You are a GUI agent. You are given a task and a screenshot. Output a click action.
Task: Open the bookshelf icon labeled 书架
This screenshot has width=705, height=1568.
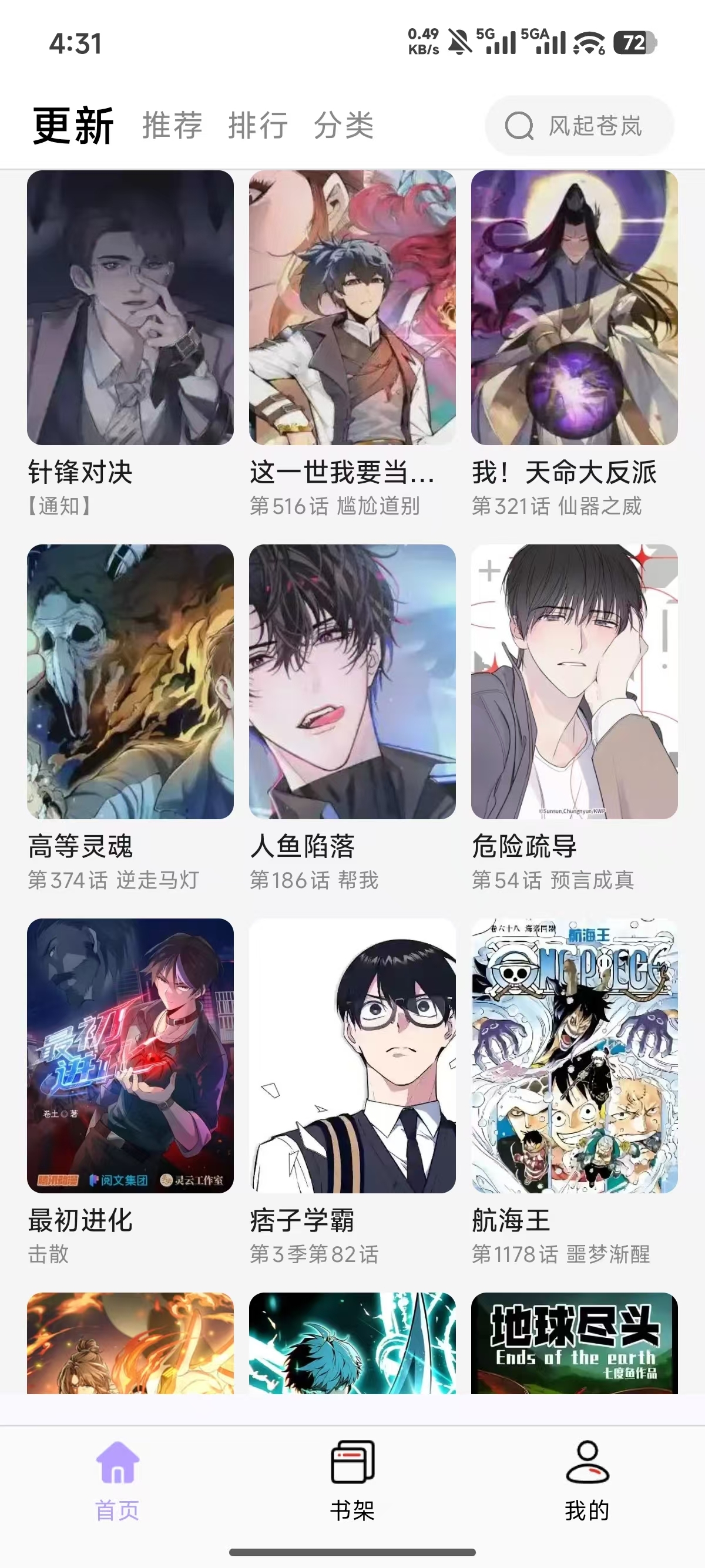coord(352,1467)
